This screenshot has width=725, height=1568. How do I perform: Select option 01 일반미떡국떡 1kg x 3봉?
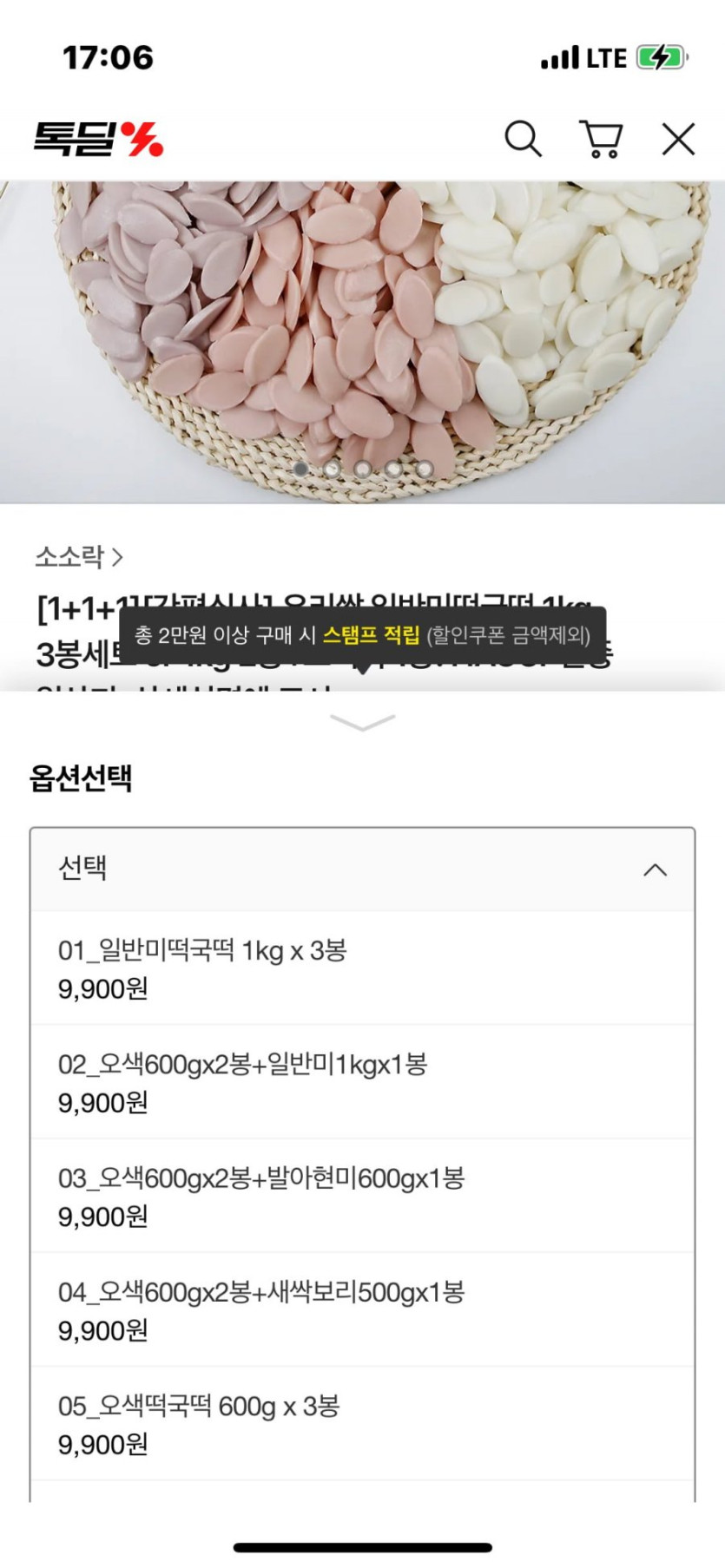[362, 968]
